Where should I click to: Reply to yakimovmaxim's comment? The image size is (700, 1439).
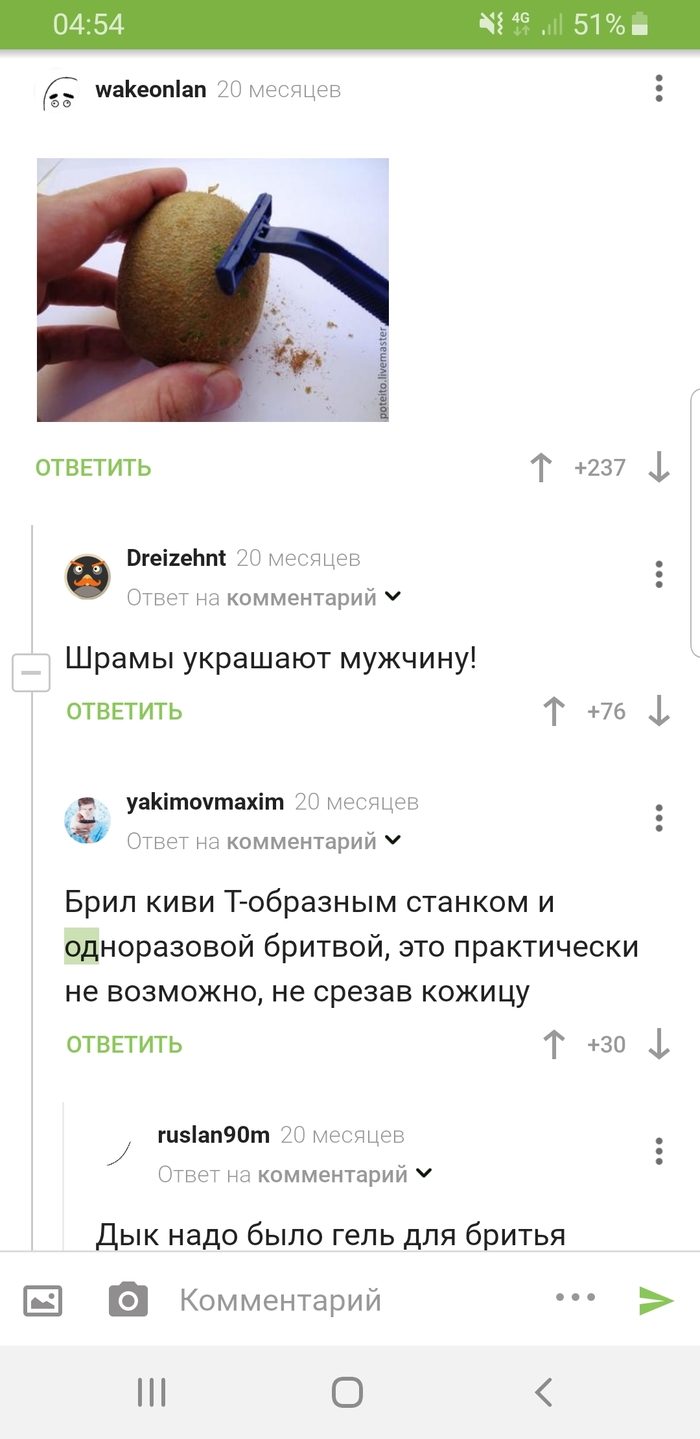(124, 1044)
